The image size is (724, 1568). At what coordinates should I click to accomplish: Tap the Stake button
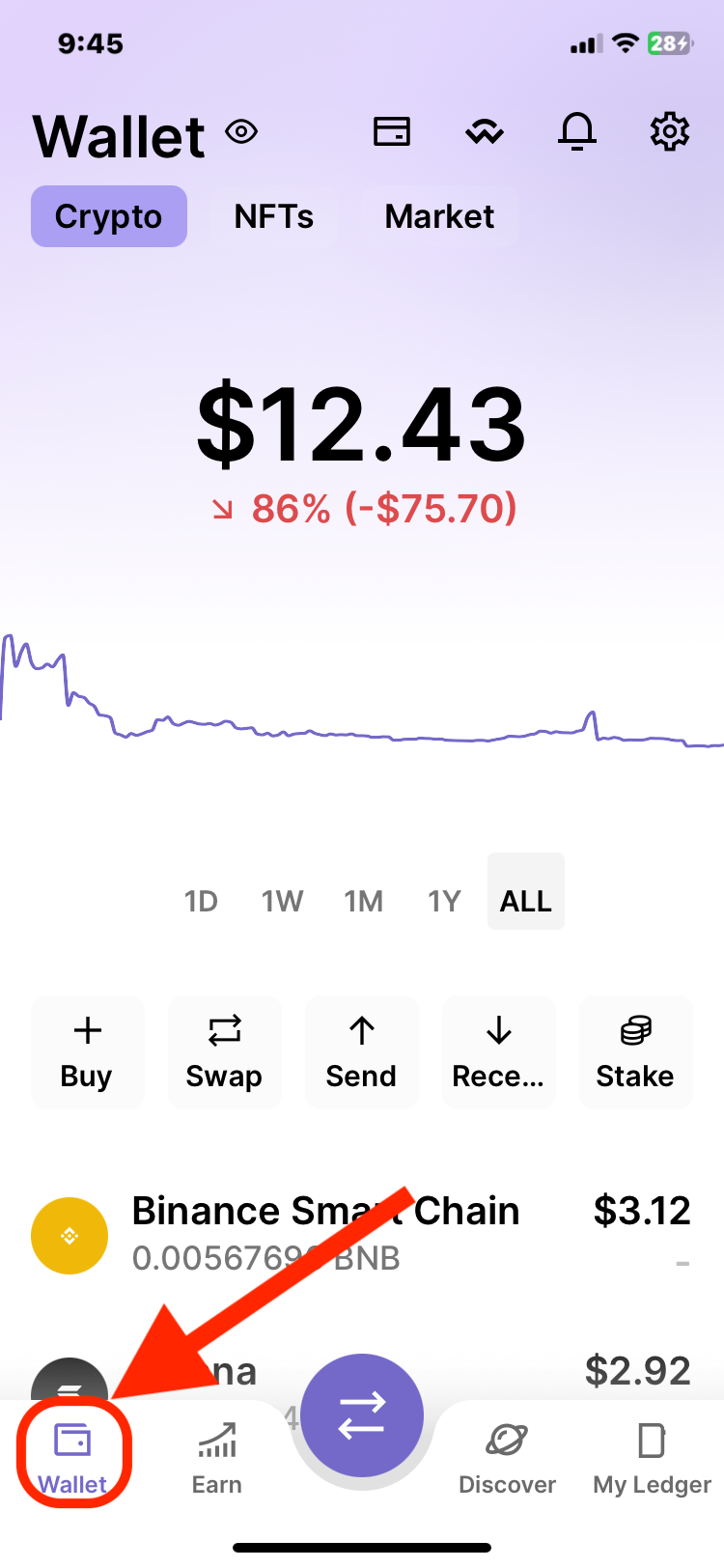[x=635, y=1052]
